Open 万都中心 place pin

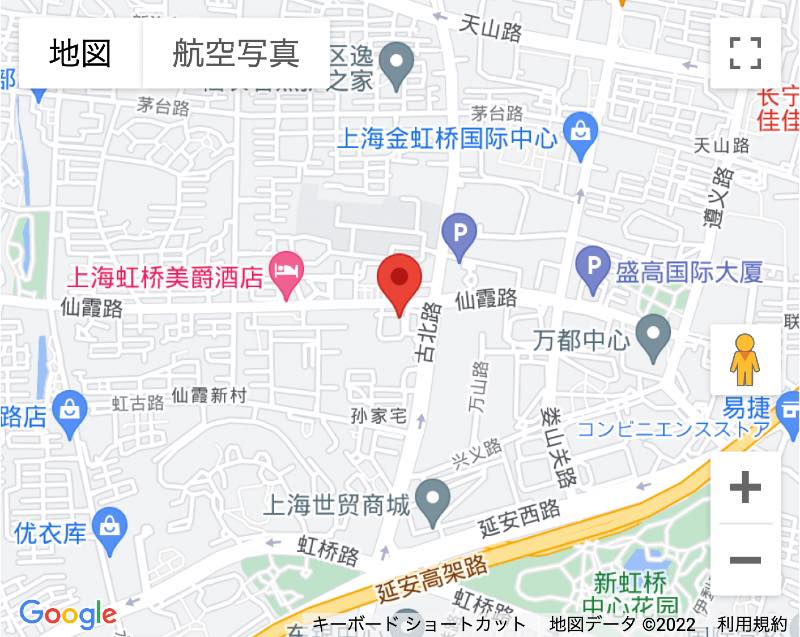654,338
